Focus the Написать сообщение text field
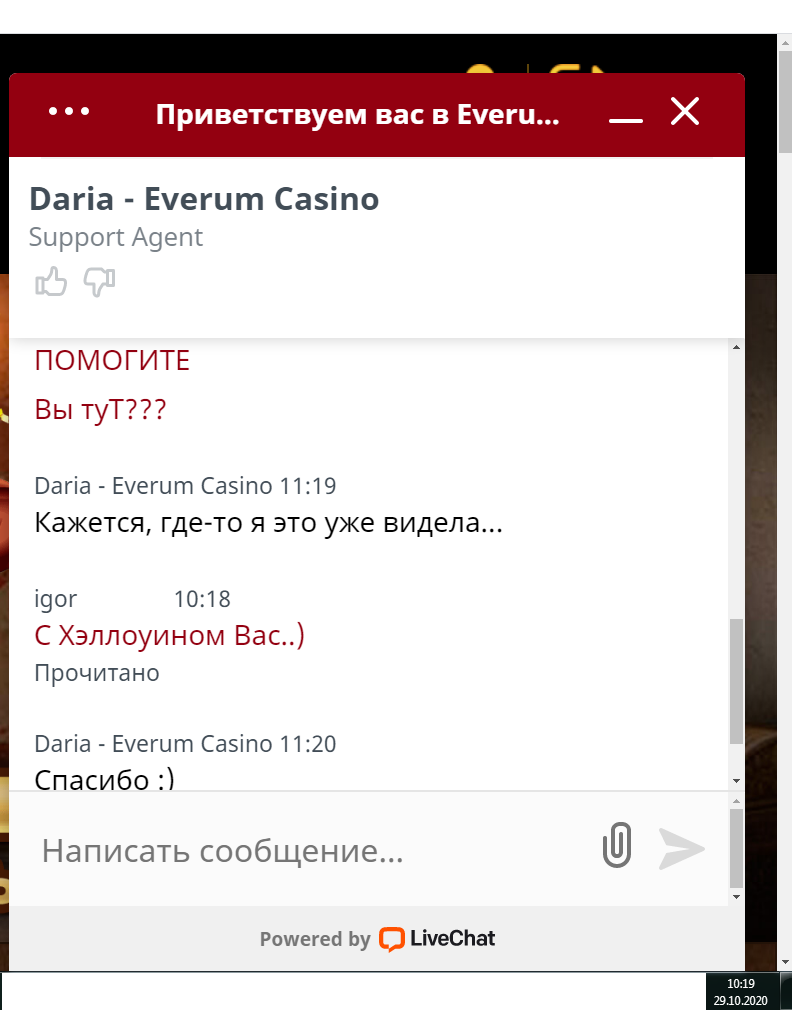The height and width of the screenshot is (1010, 792). pyautogui.click(x=300, y=851)
